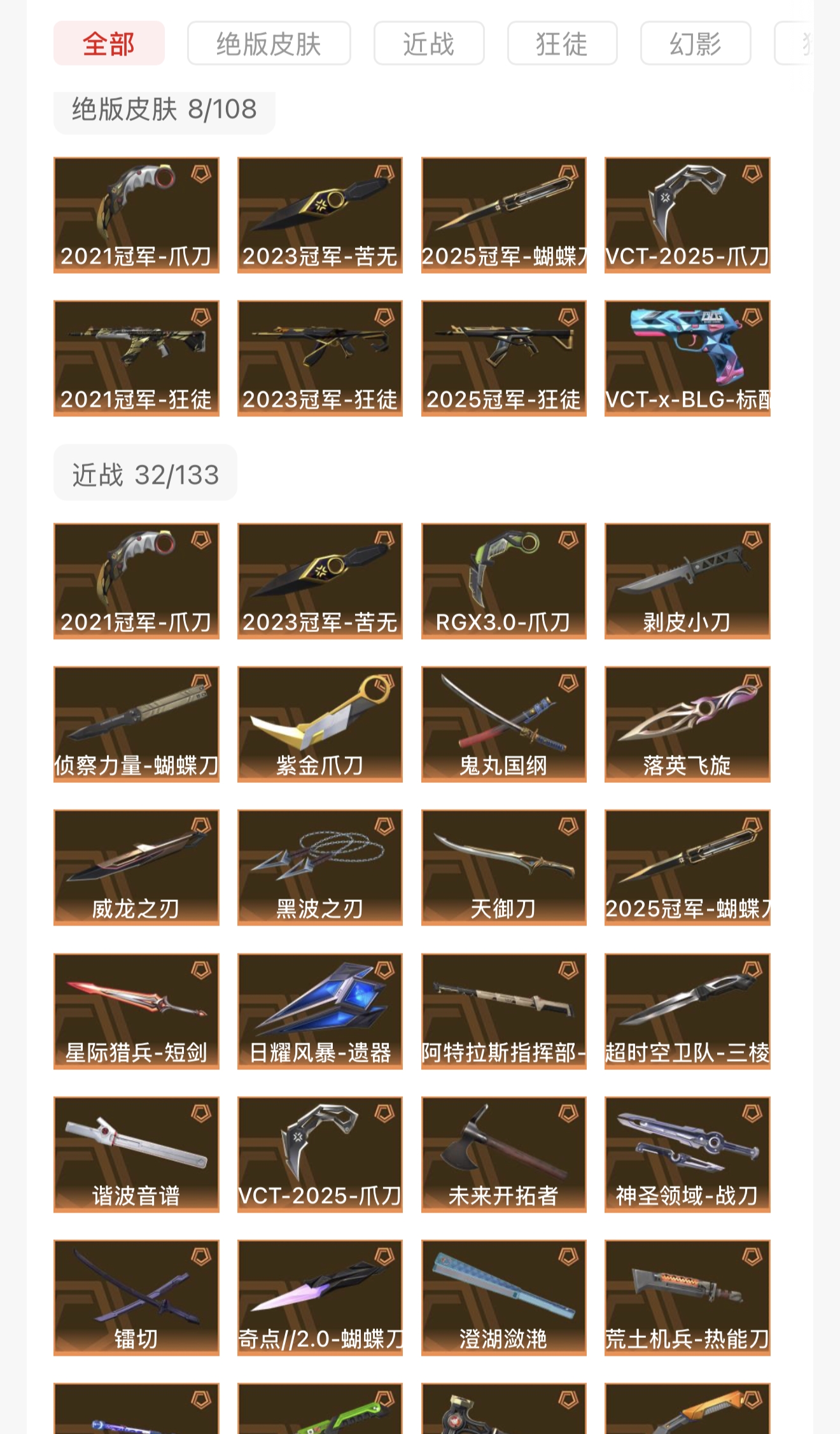Switch to the 绝版皮肤 tab

coord(269,43)
